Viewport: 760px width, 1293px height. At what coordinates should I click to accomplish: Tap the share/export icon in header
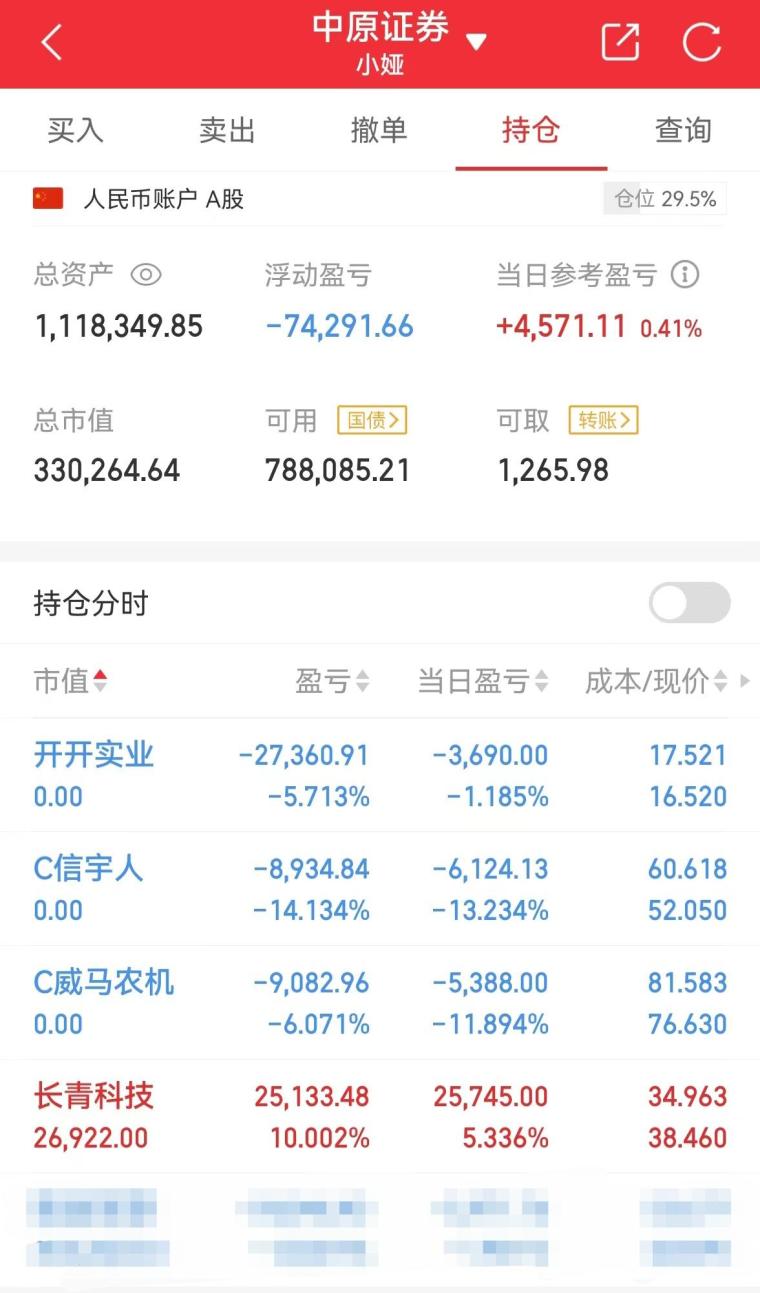coord(620,42)
